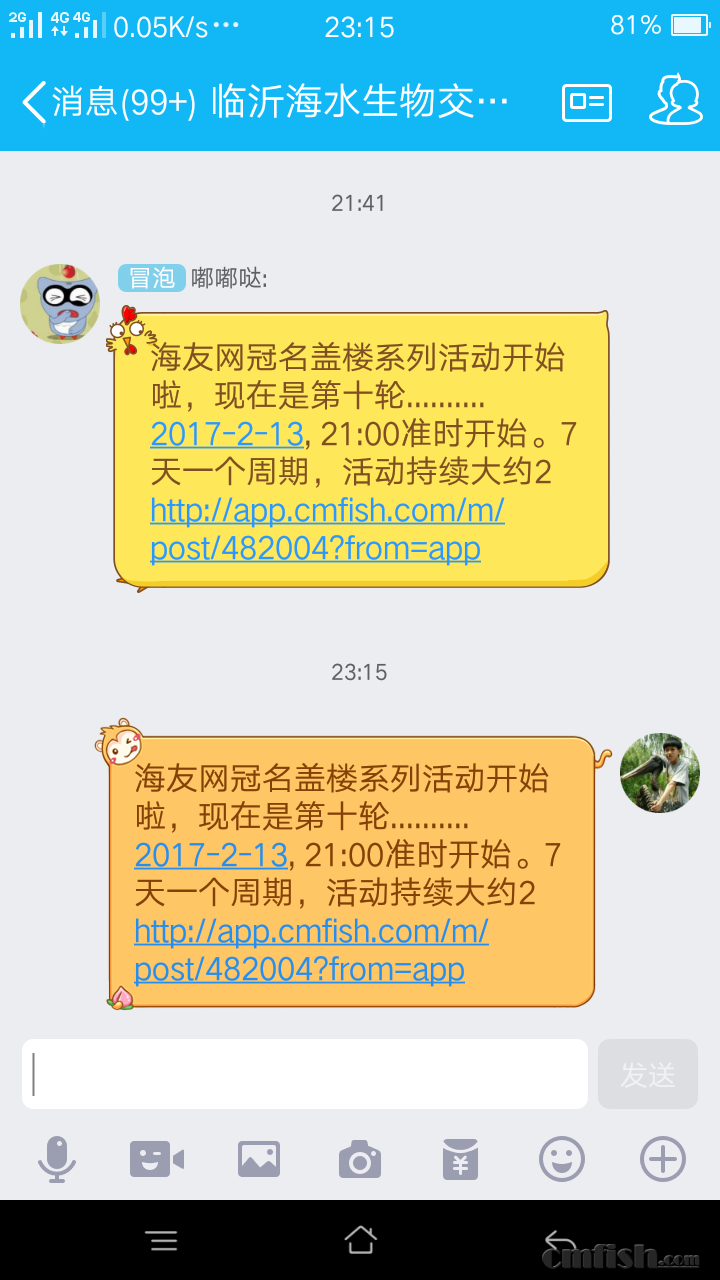Image resolution: width=720 pixels, height=1280 pixels.
Task: Tap the 2017-2-13 date link
Action: (226, 435)
